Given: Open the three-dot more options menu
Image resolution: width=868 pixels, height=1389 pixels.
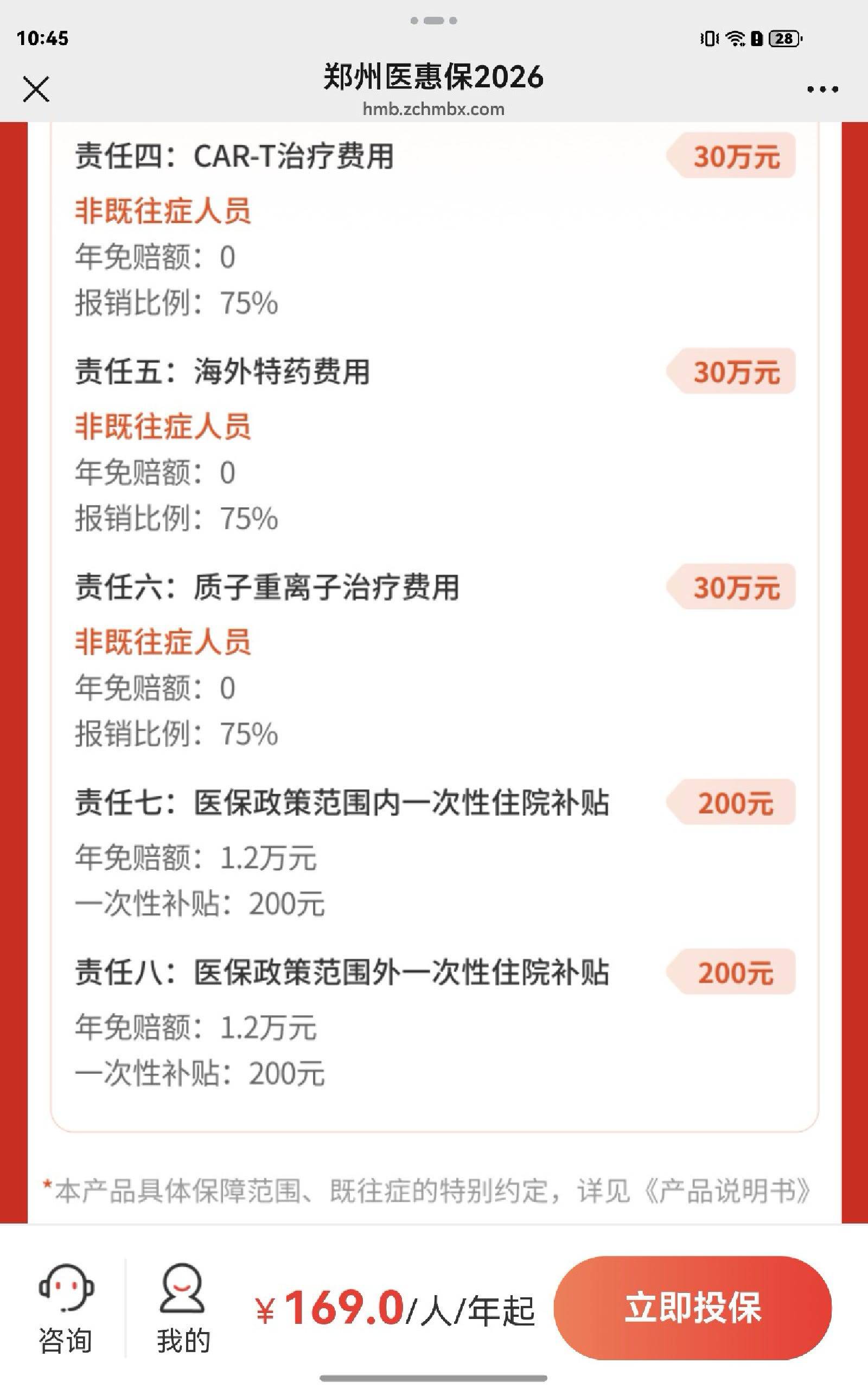Looking at the screenshot, I should point(822,90).
